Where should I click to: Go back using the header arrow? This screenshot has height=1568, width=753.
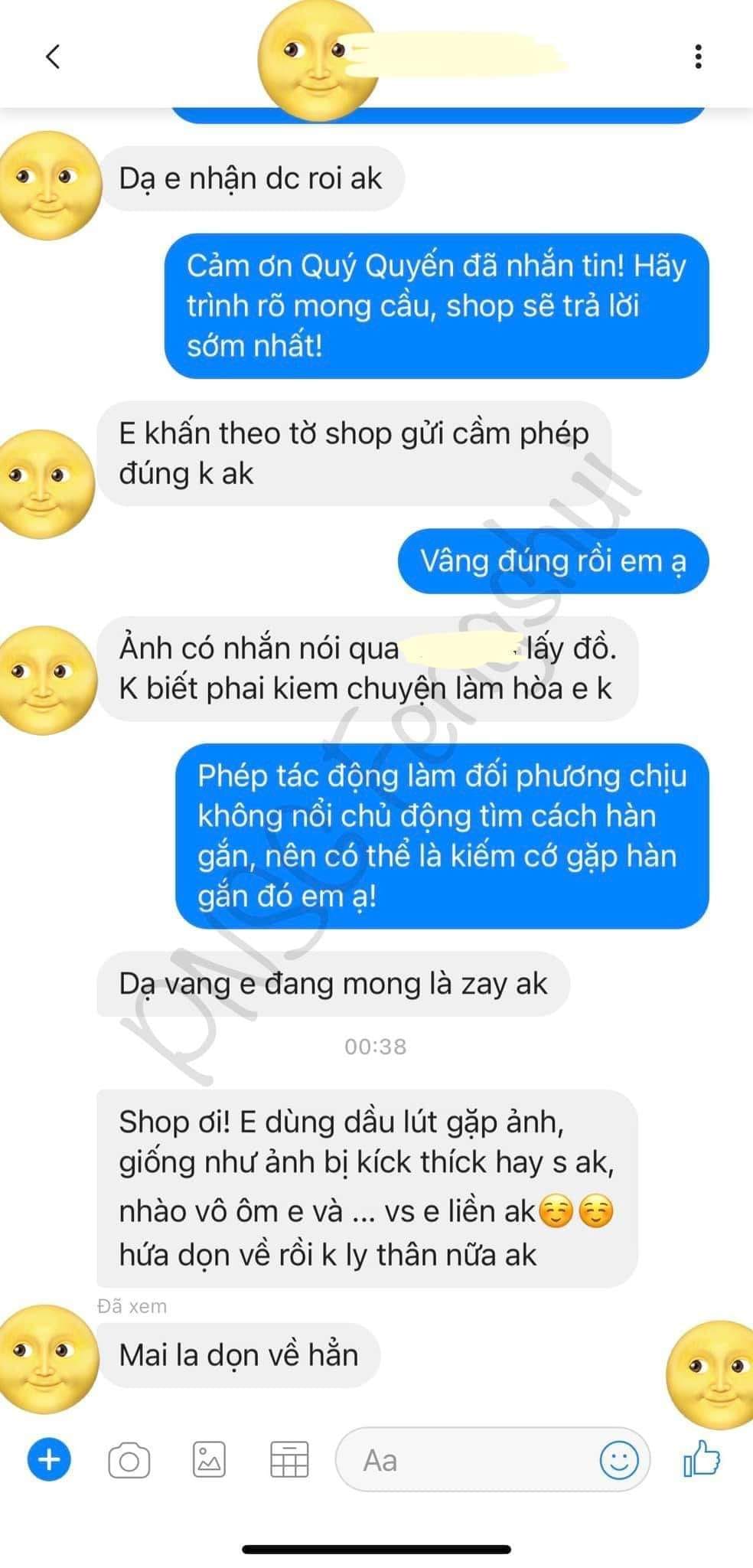pyautogui.click(x=53, y=56)
